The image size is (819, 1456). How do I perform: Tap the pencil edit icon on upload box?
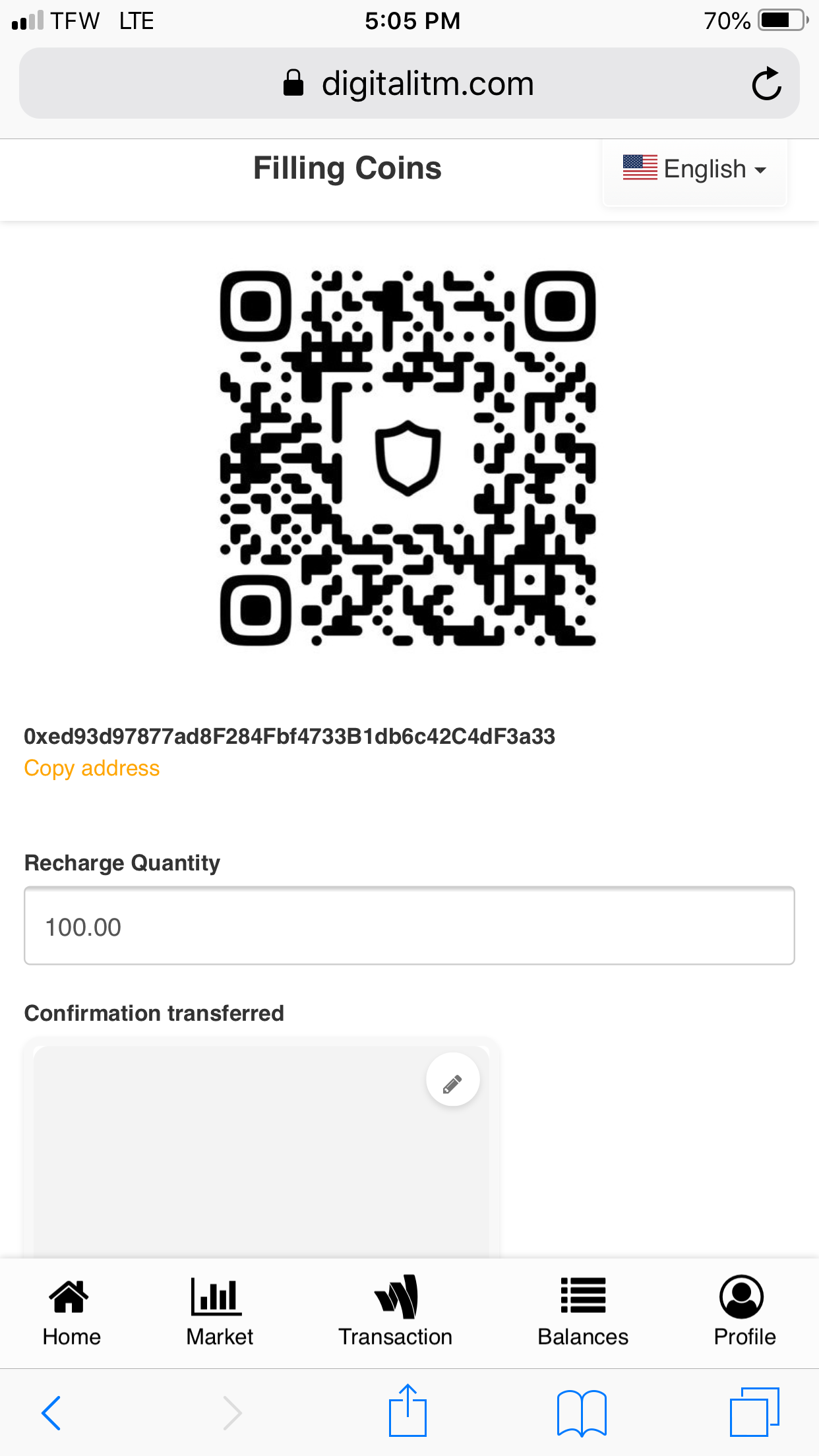[452, 1080]
